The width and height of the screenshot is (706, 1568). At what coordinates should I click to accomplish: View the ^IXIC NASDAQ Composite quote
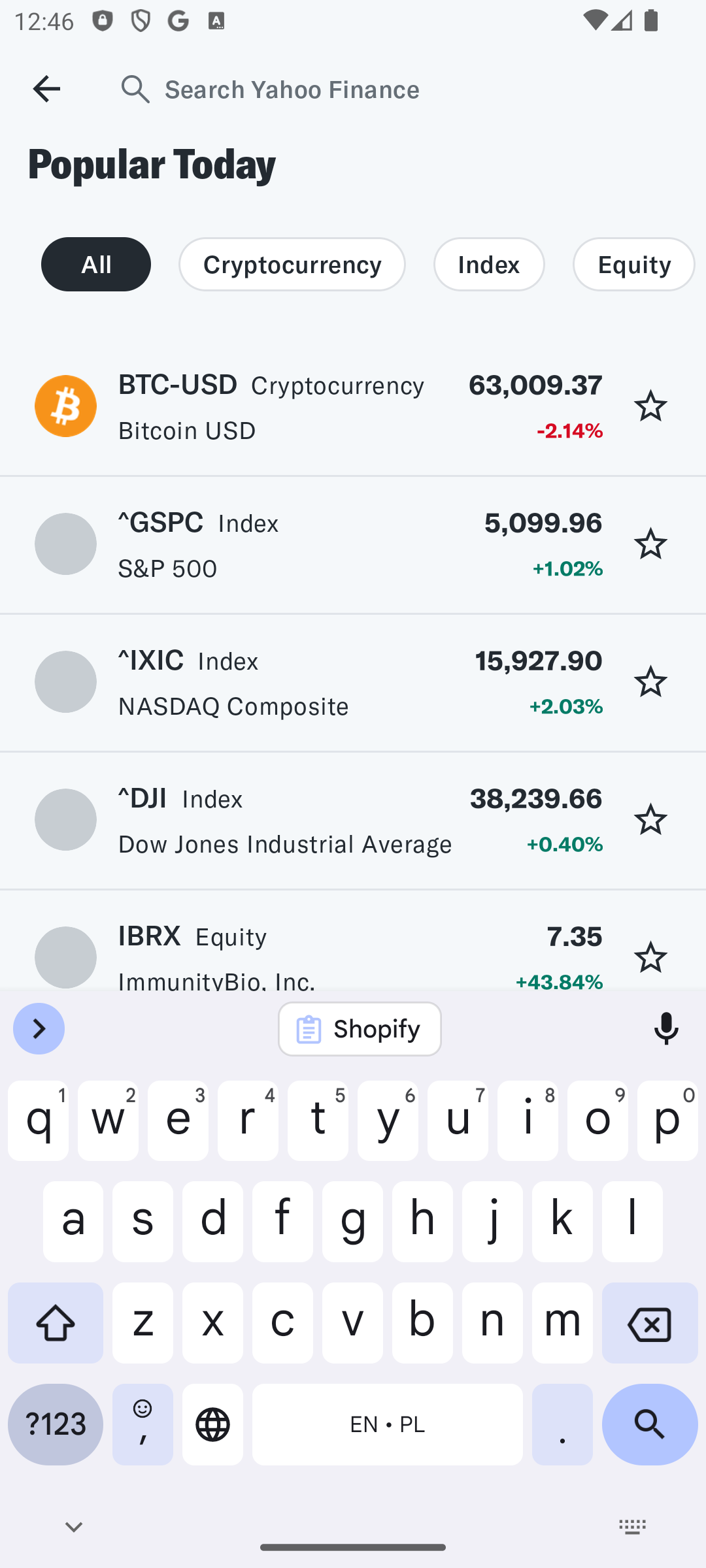(318, 682)
